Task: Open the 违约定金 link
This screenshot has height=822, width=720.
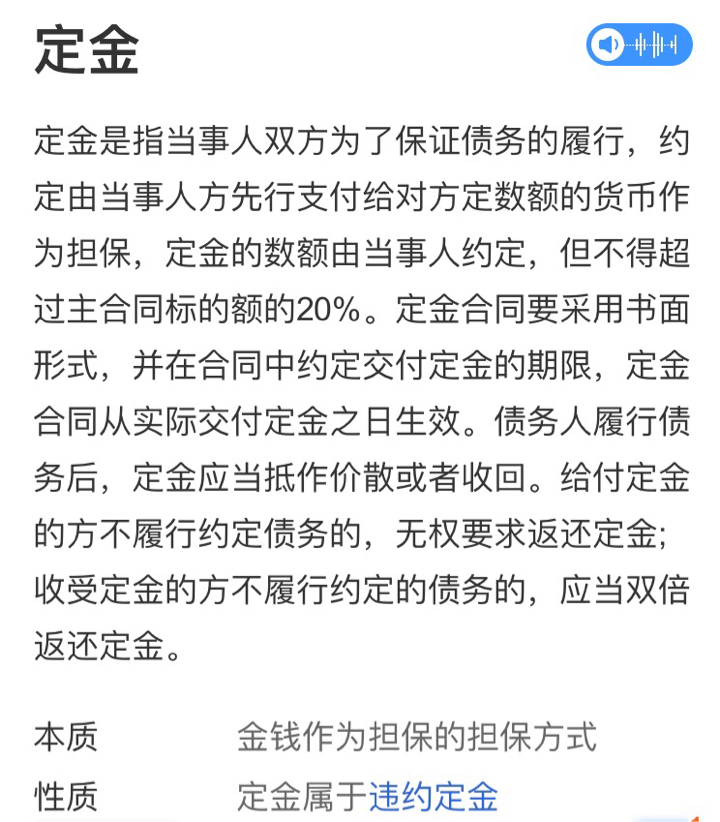Action: click(x=433, y=796)
